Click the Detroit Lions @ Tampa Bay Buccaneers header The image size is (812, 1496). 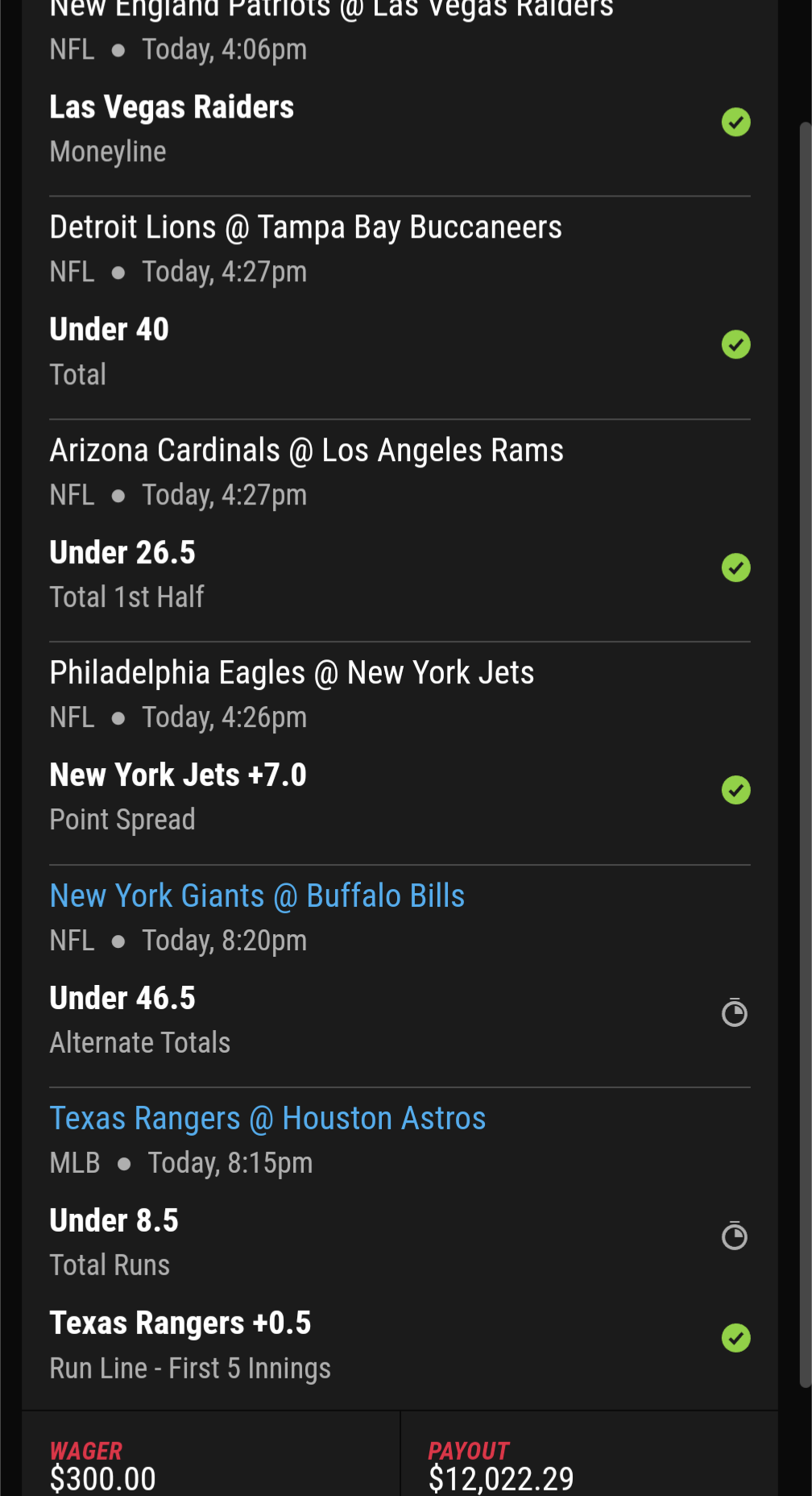(x=305, y=226)
